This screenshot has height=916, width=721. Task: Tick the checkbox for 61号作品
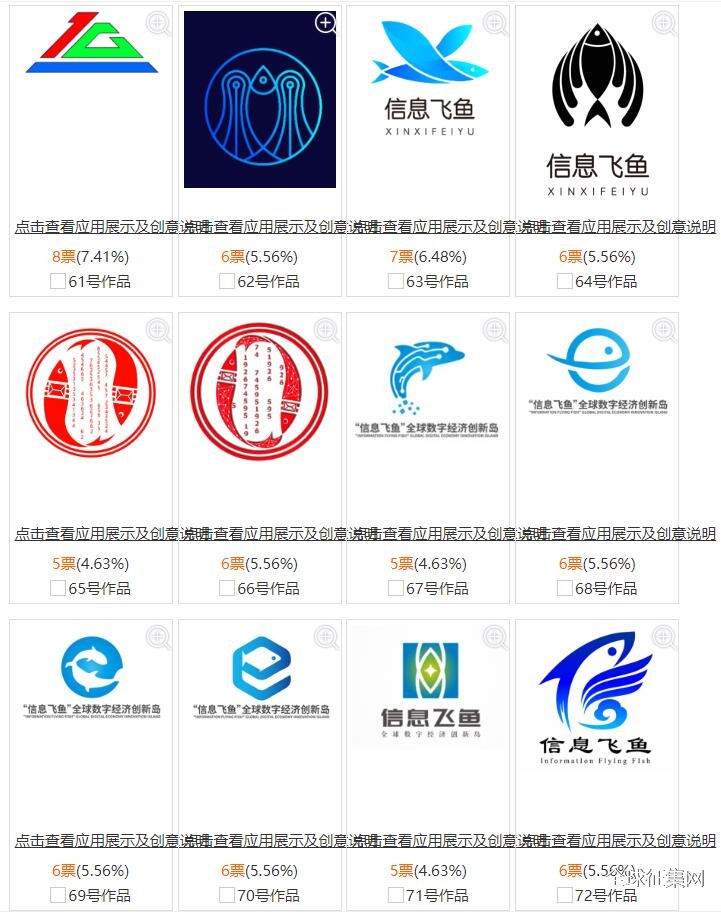58,282
